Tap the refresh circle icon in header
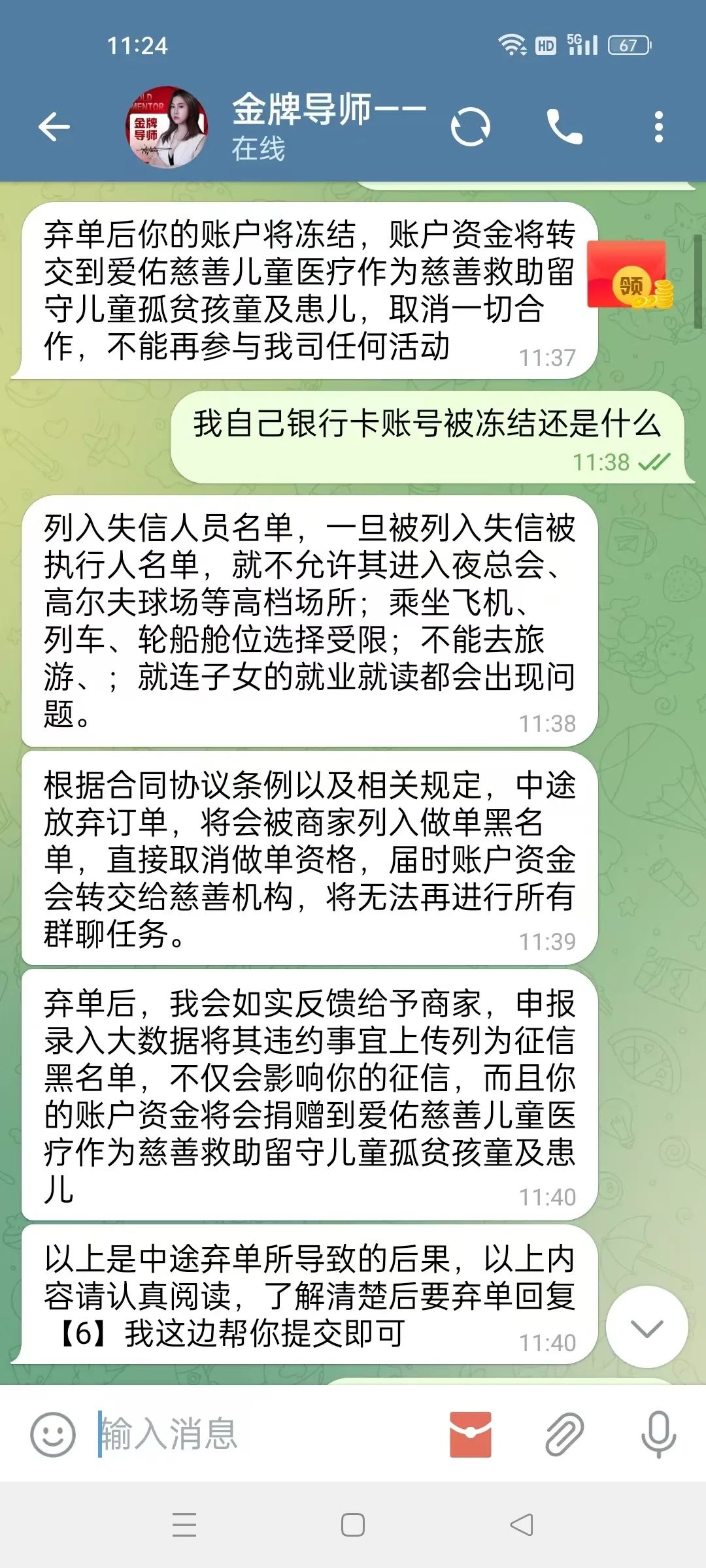 [471, 127]
